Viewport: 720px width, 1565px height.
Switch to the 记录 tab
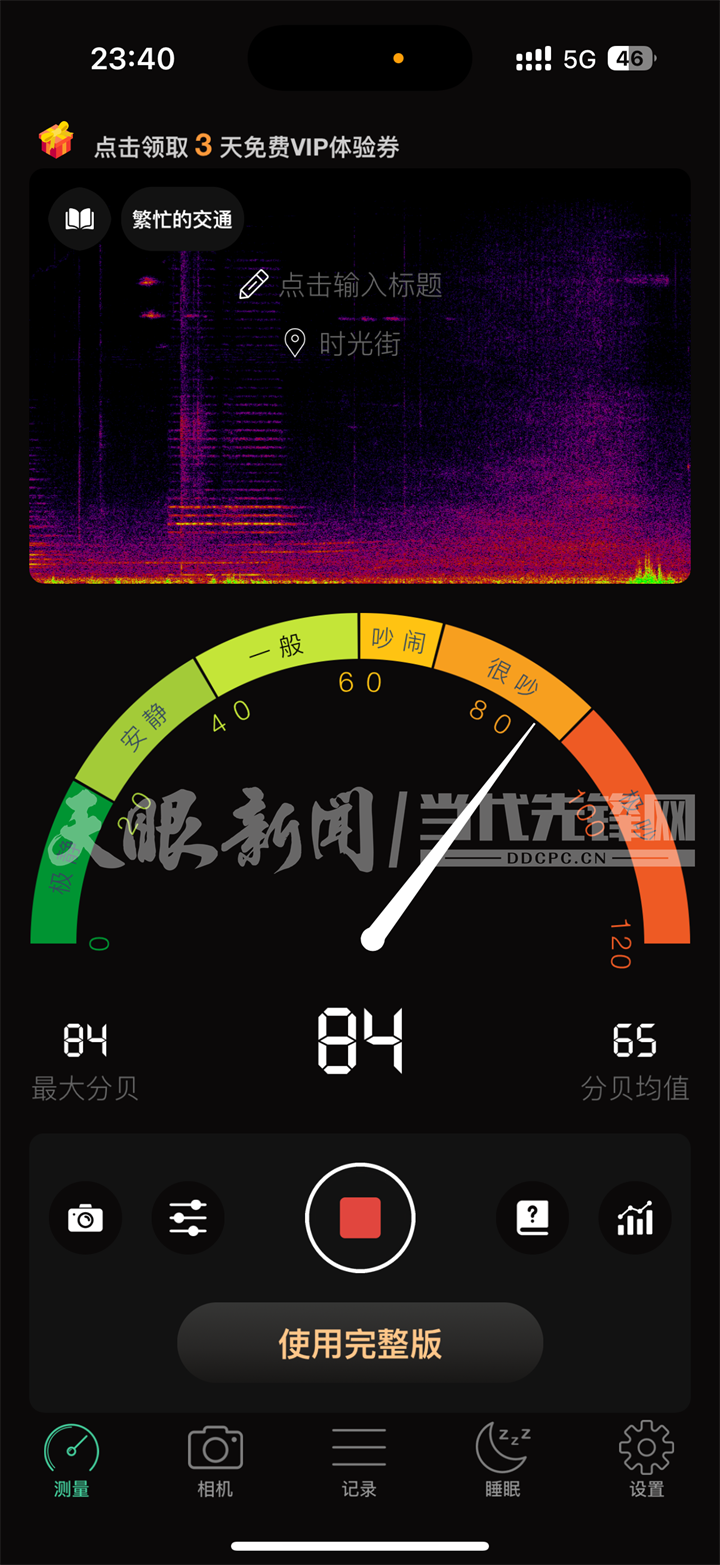(359, 1462)
